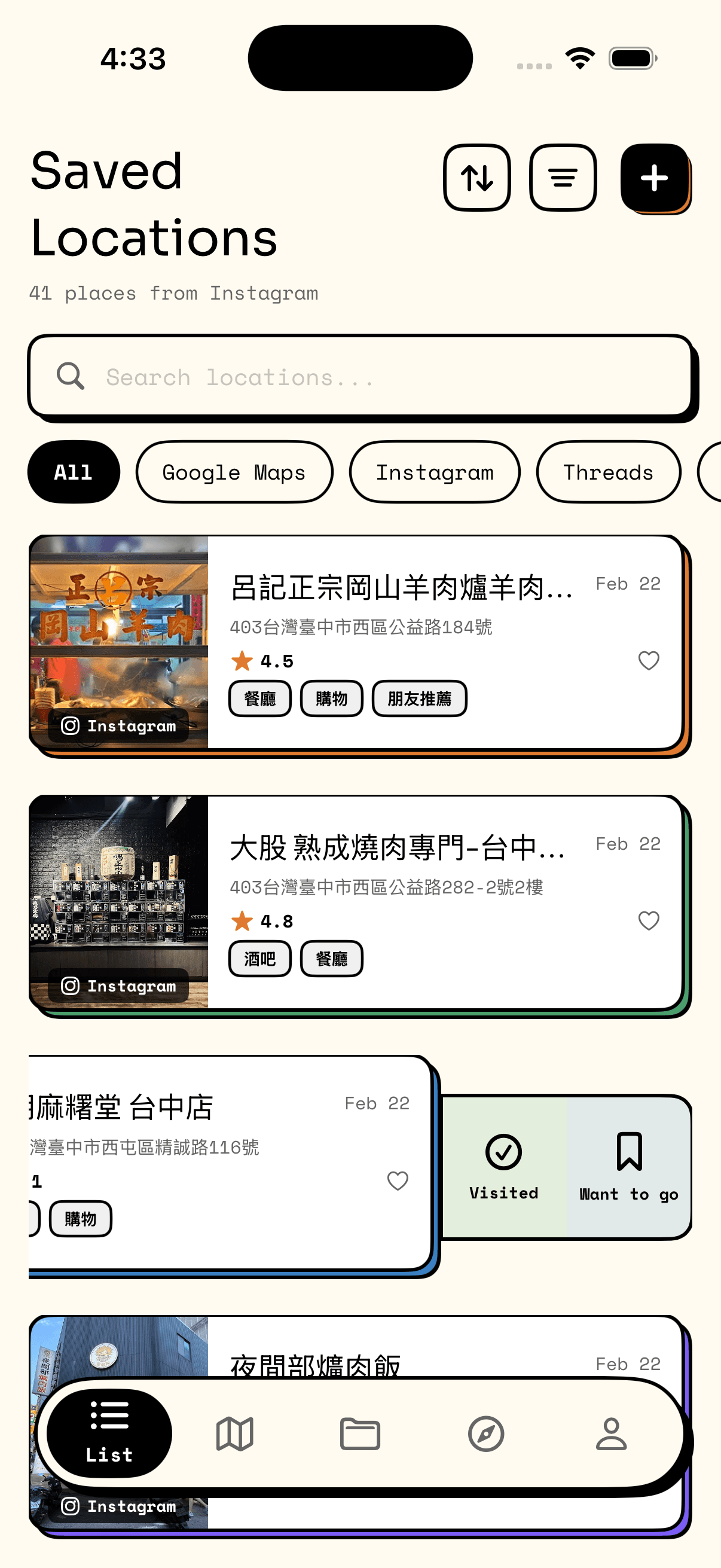Switch to the map tab
This screenshot has height=1568, width=721.
(x=235, y=1433)
